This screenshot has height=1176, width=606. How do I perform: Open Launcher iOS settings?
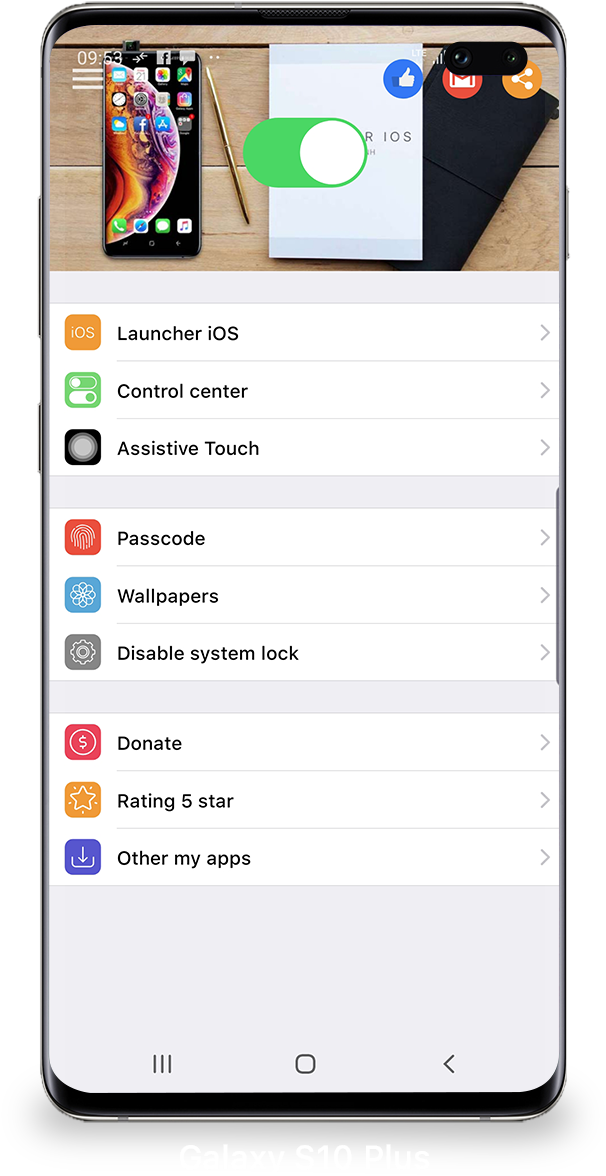click(304, 332)
